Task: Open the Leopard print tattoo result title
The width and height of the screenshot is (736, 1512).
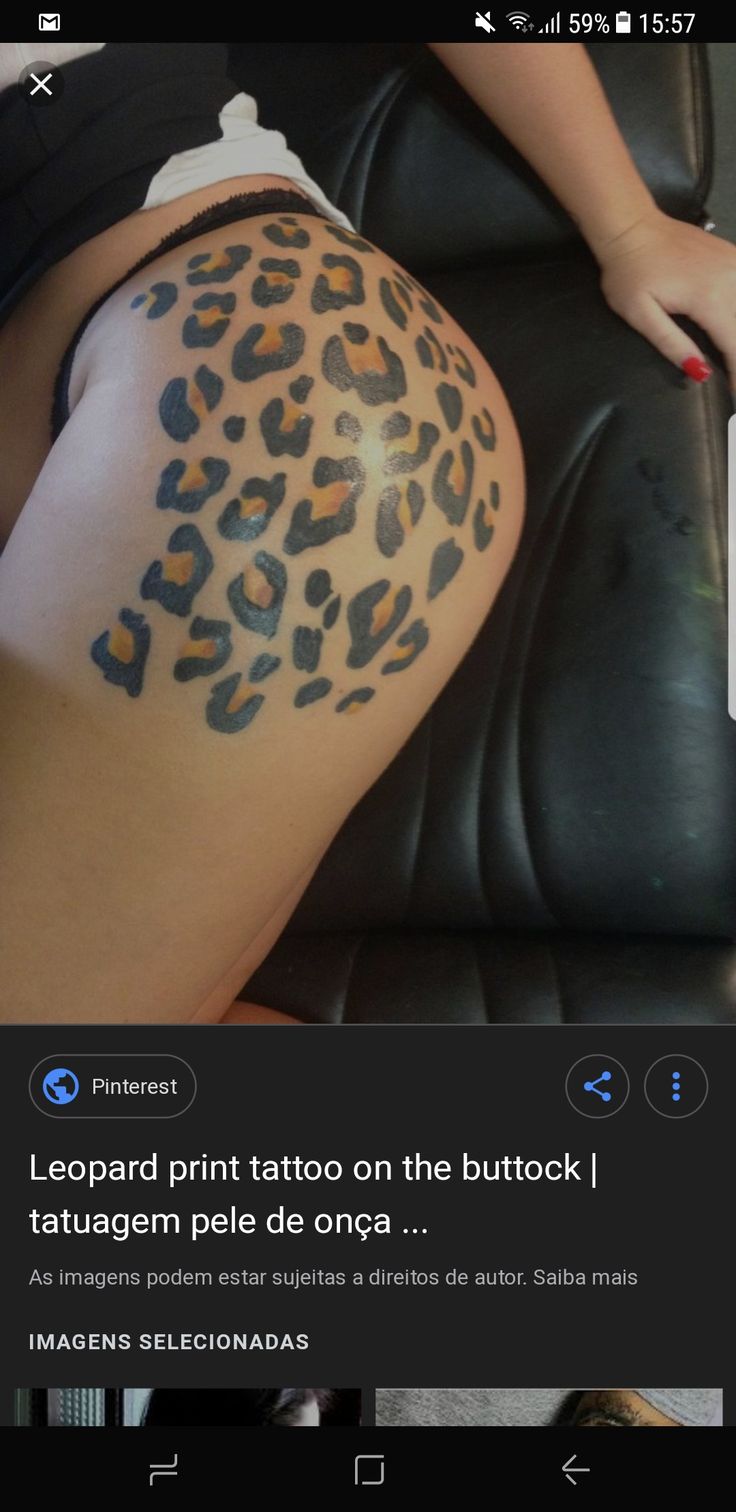Action: (313, 1194)
